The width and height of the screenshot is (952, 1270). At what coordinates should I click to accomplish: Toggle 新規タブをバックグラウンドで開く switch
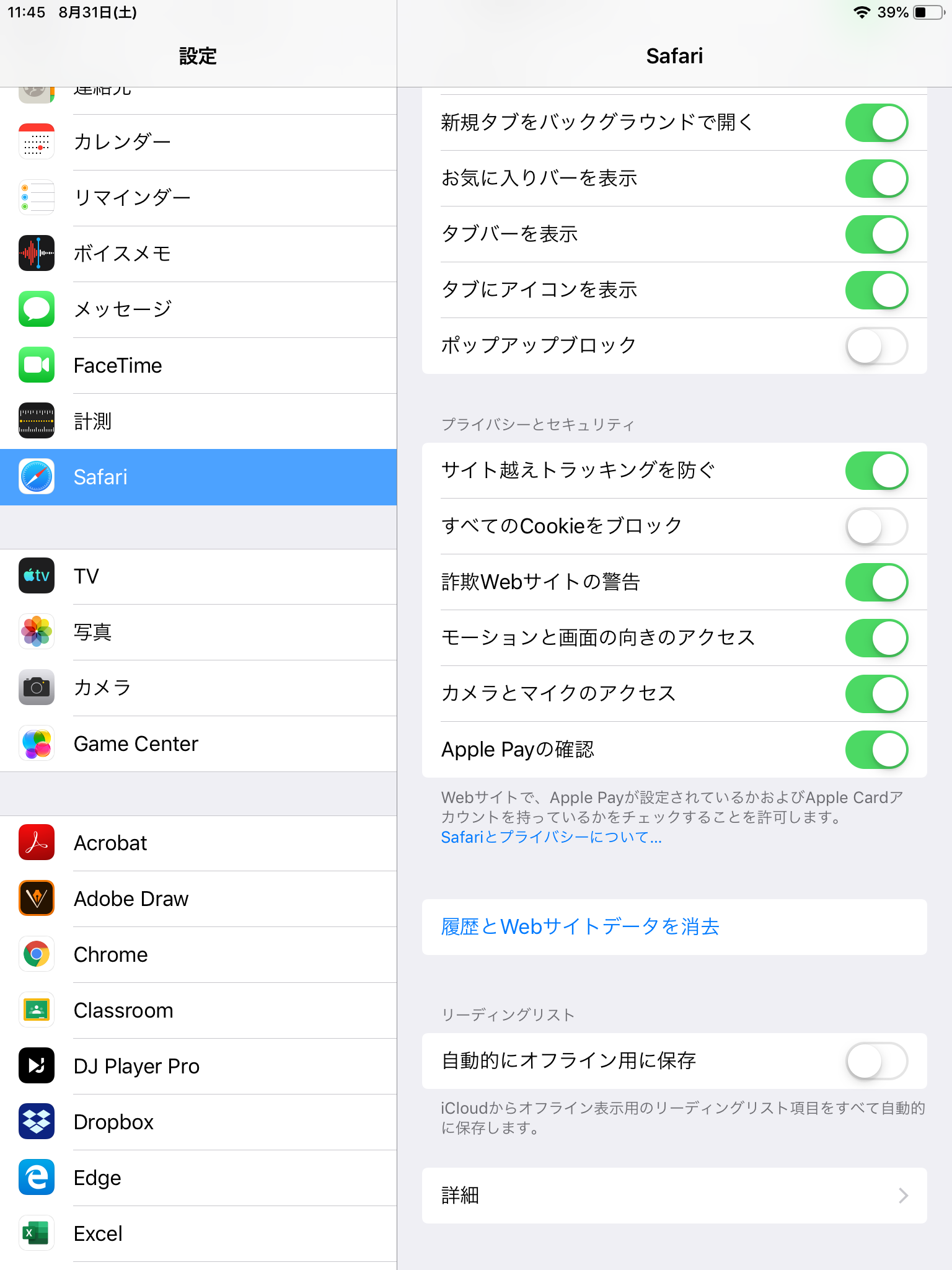point(876,123)
